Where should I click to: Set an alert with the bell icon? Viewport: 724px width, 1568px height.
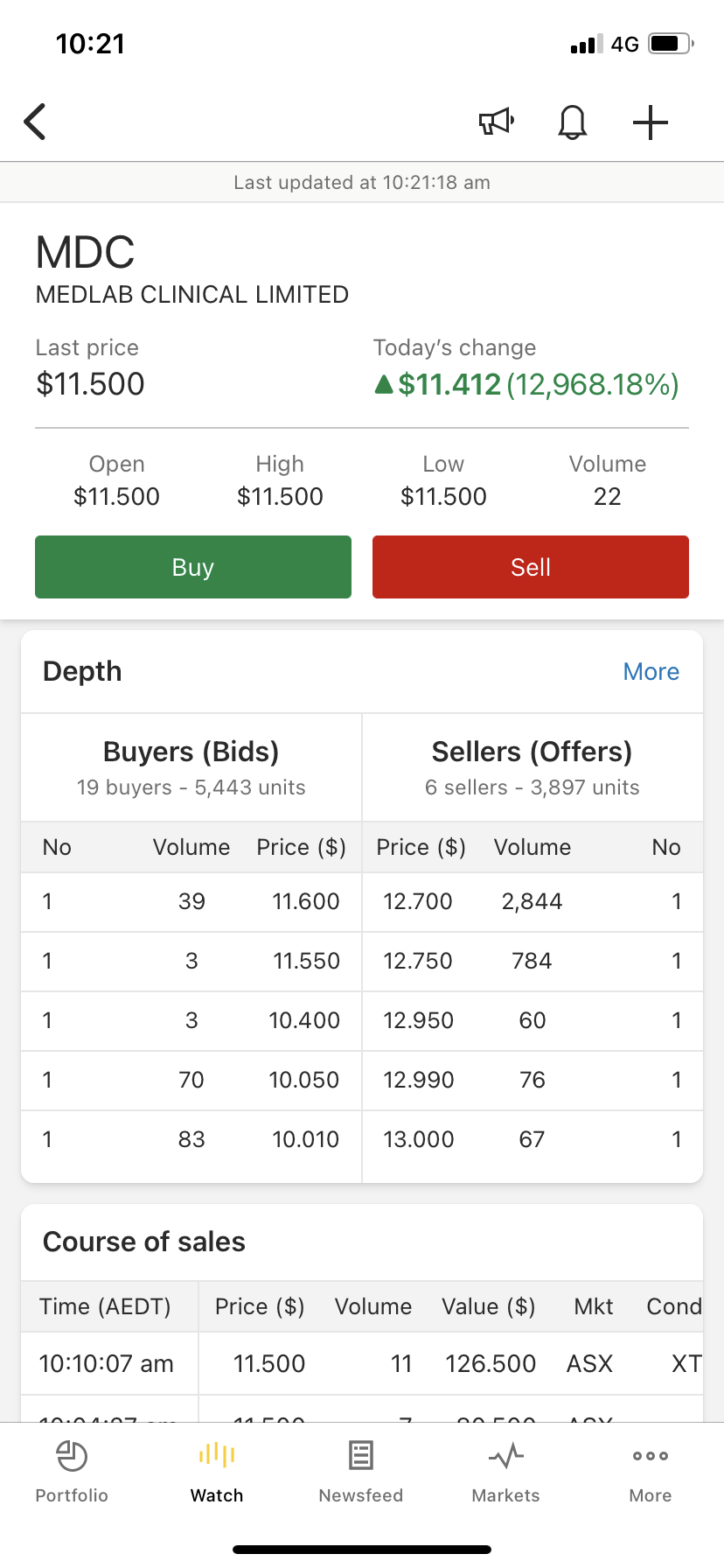click(573, 122)
